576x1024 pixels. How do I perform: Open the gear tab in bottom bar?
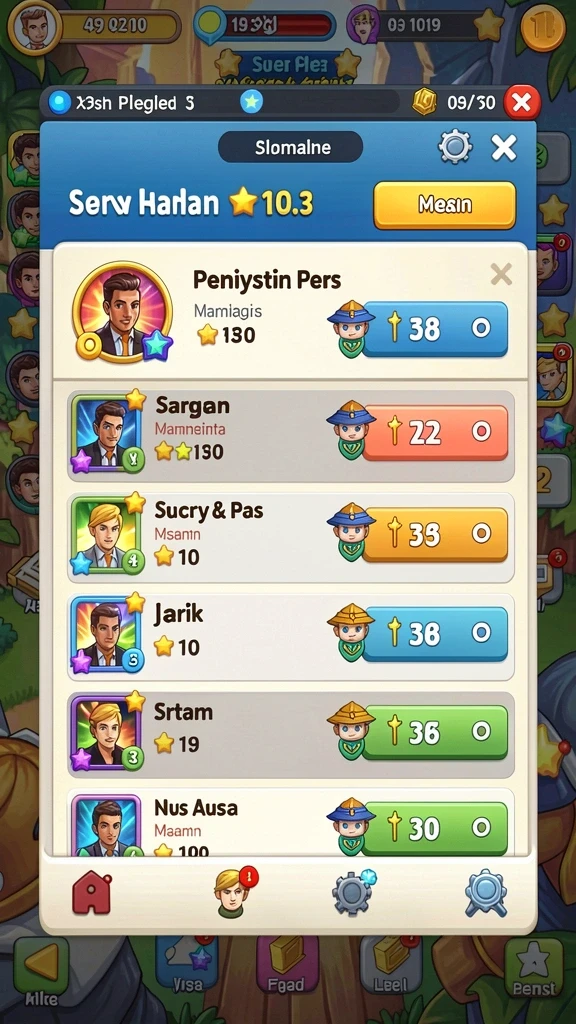[x=353, y=893]
